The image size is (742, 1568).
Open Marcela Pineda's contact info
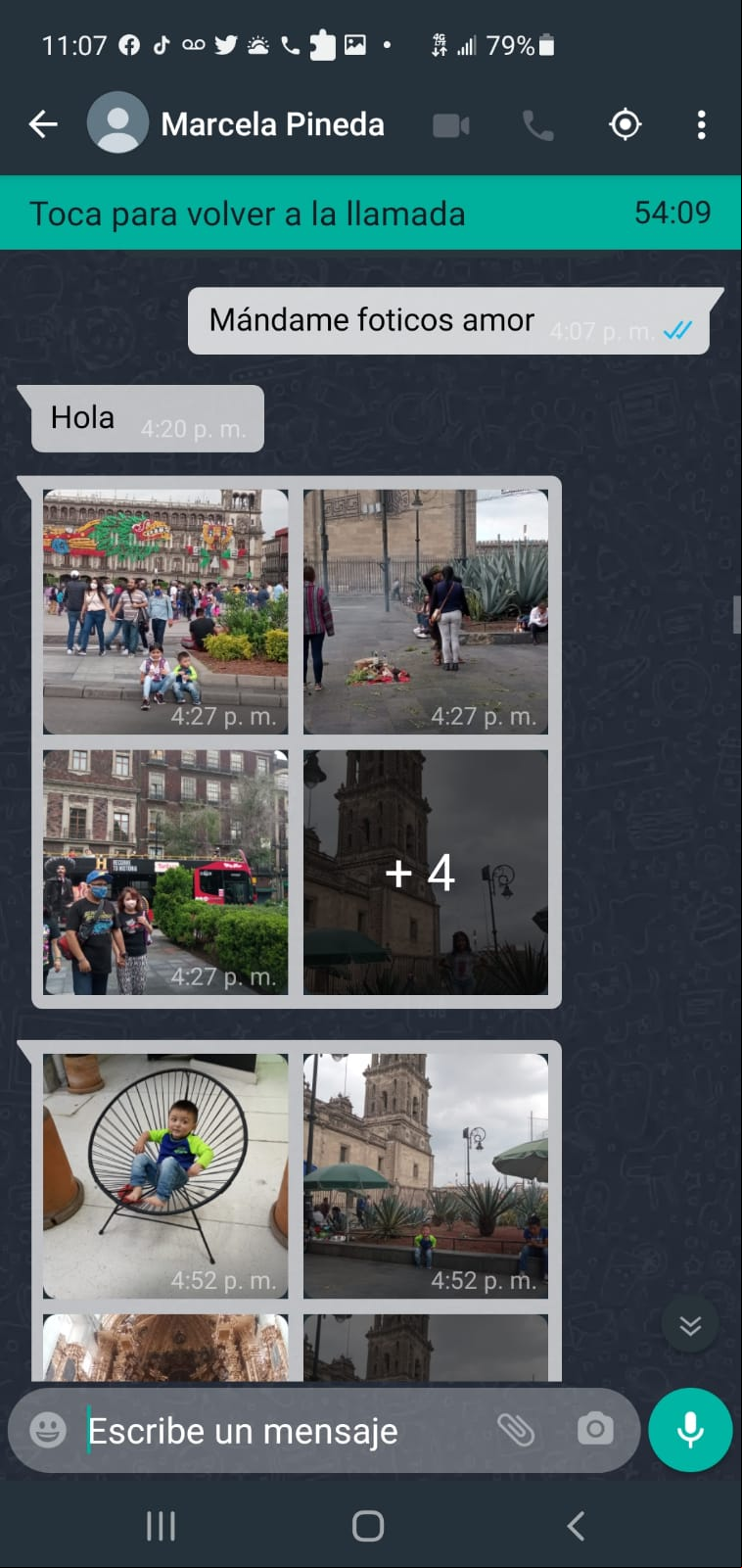tap(272, 124)
